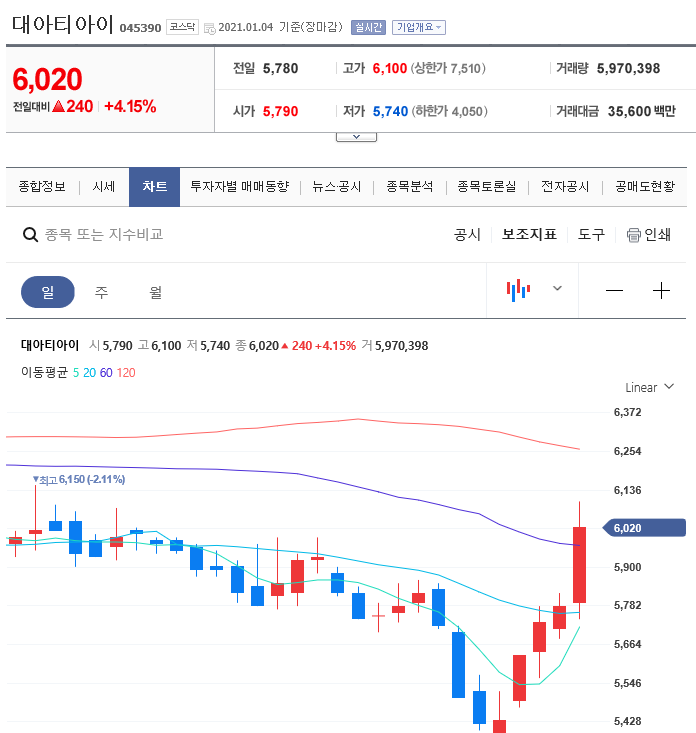Zoom out the chart with minus
Viewport: 696px width, 733px height.
pos(614,291)
